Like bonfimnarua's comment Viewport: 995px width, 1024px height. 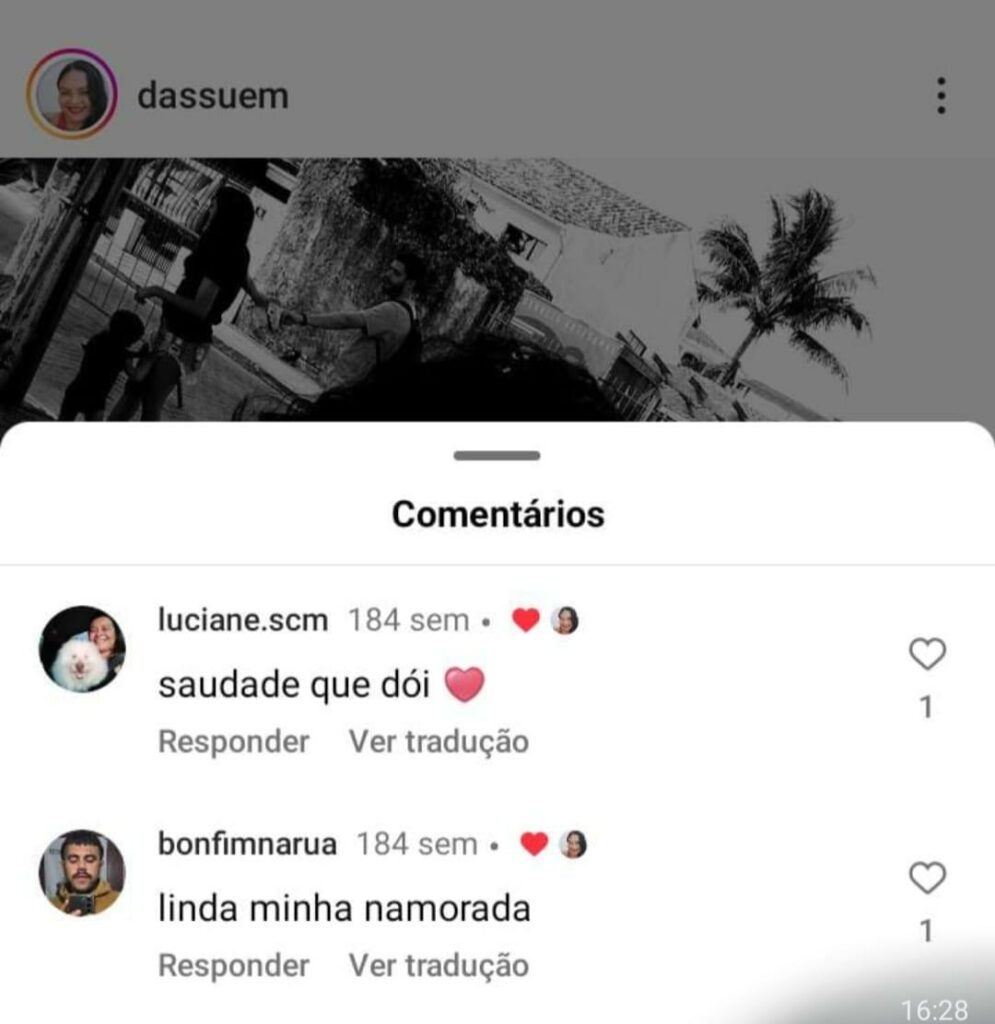coord(927,878)
